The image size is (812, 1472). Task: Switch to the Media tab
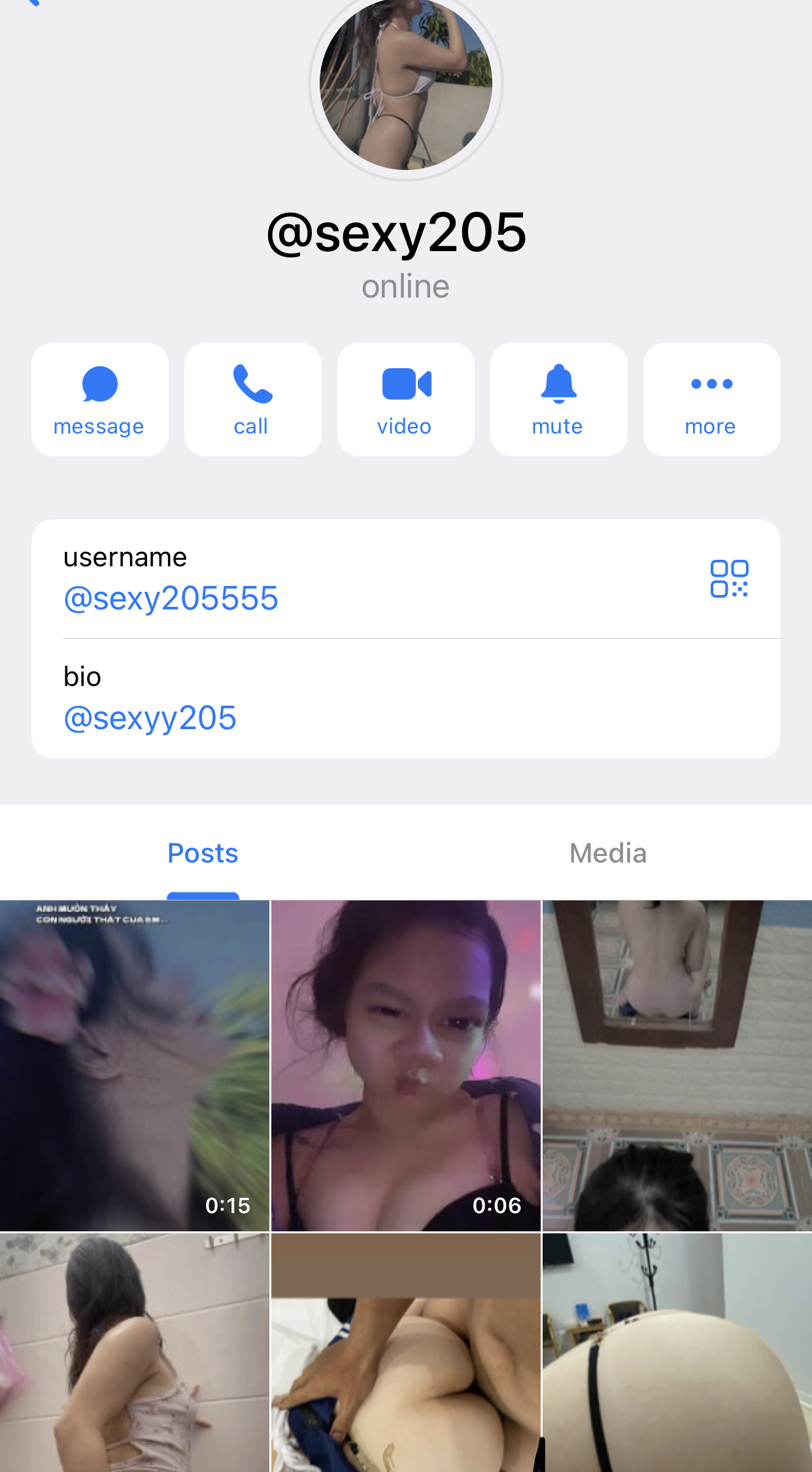pos(608,853)
